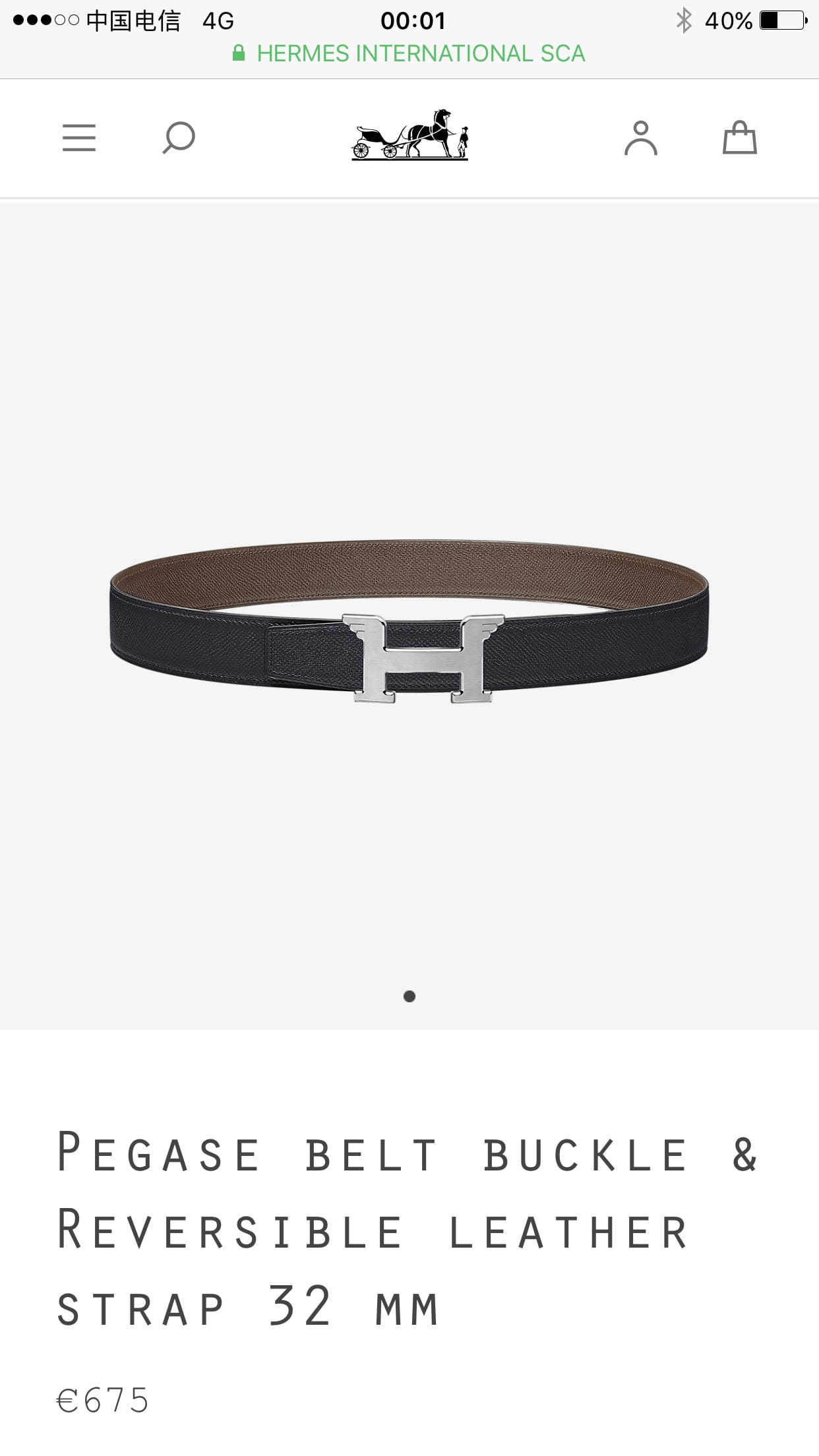Open the account profile icon

(x=640, y=138)
